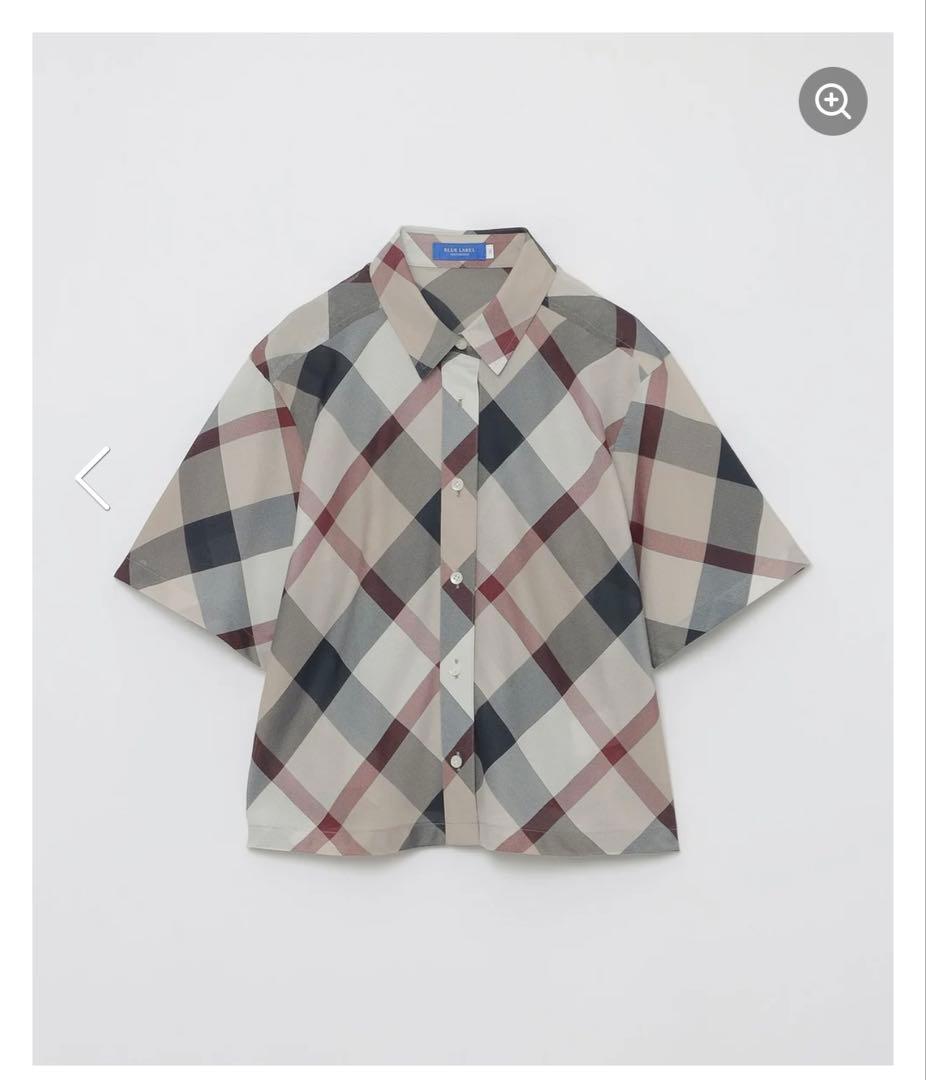Viewport: 926px width, 1080px height.
Task: Open the enlarged image view via magnifier
Action: point(833,99)
